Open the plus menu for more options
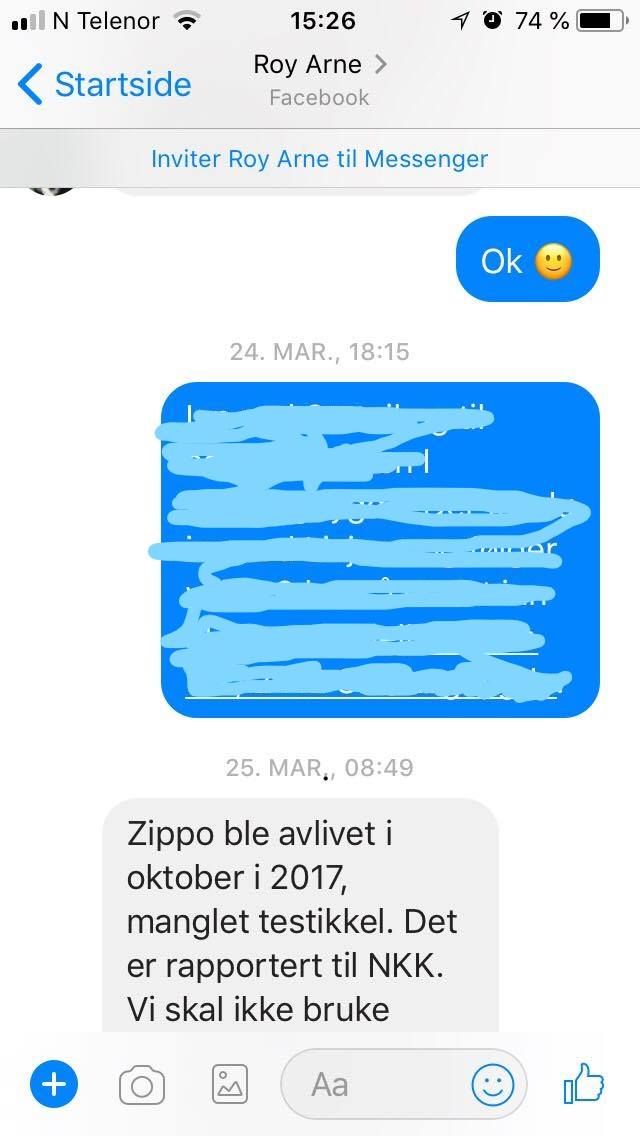Image resolution: width=640 pixels, height=1136 pixels. [x=53, y=1084]
